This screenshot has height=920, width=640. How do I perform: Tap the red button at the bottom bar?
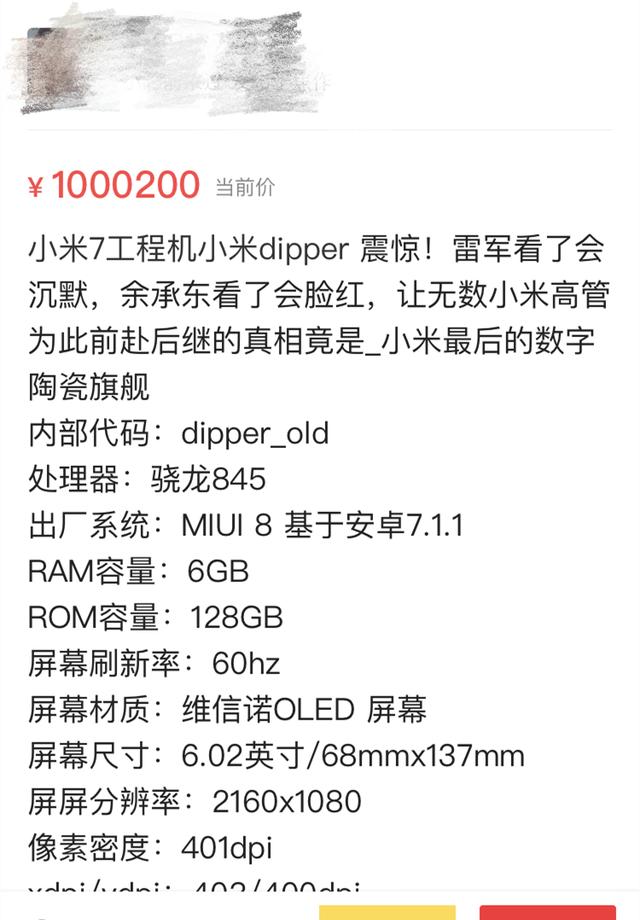pos(546,912)
